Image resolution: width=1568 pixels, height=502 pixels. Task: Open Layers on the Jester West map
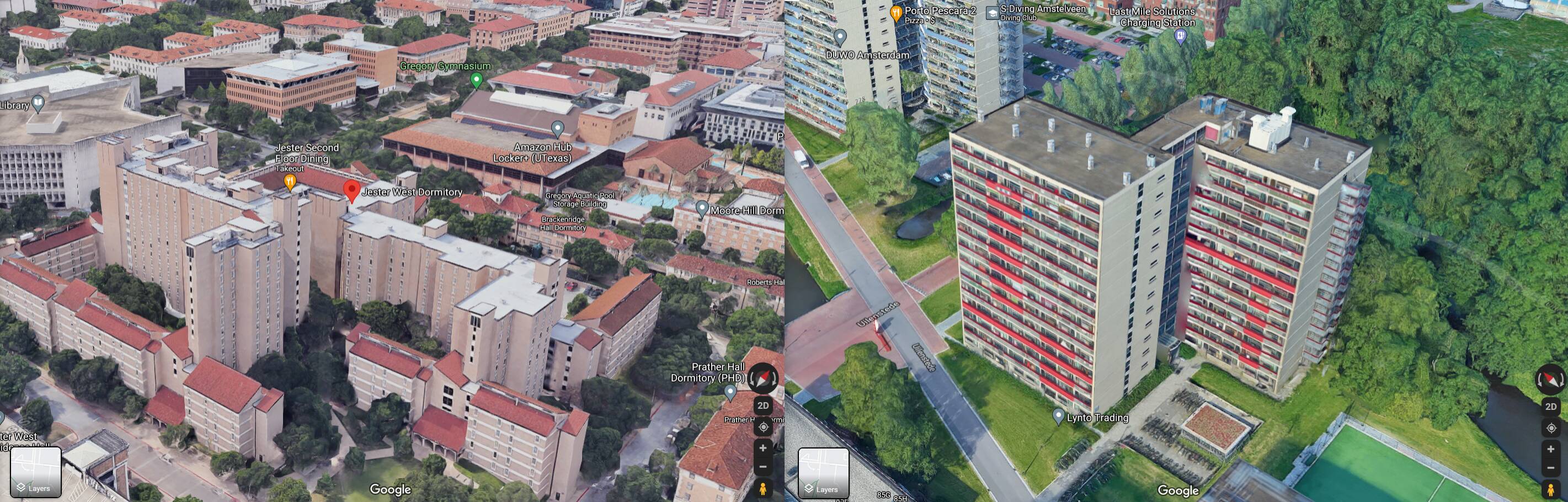coord(35,473)
